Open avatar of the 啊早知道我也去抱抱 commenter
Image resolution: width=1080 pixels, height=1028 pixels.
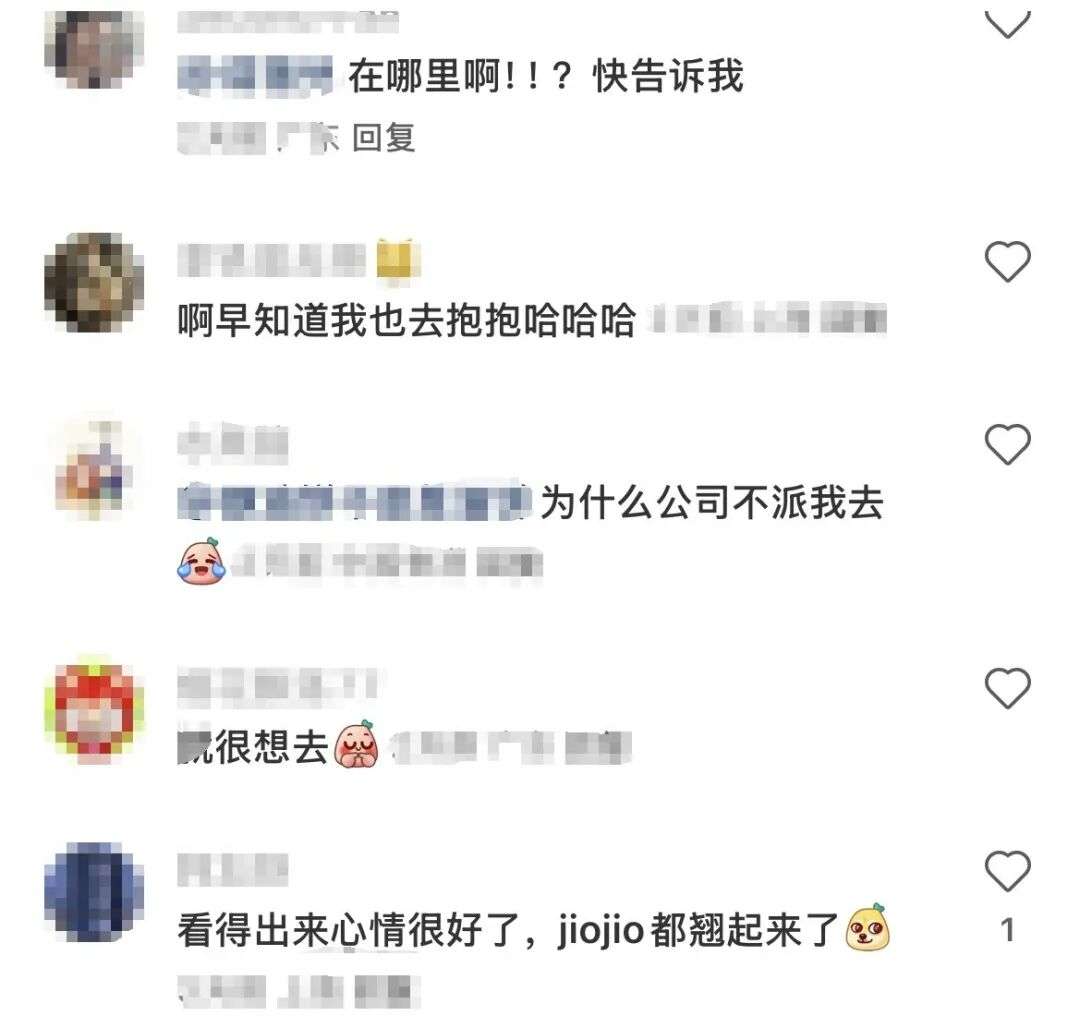click(x=95, y=283)
